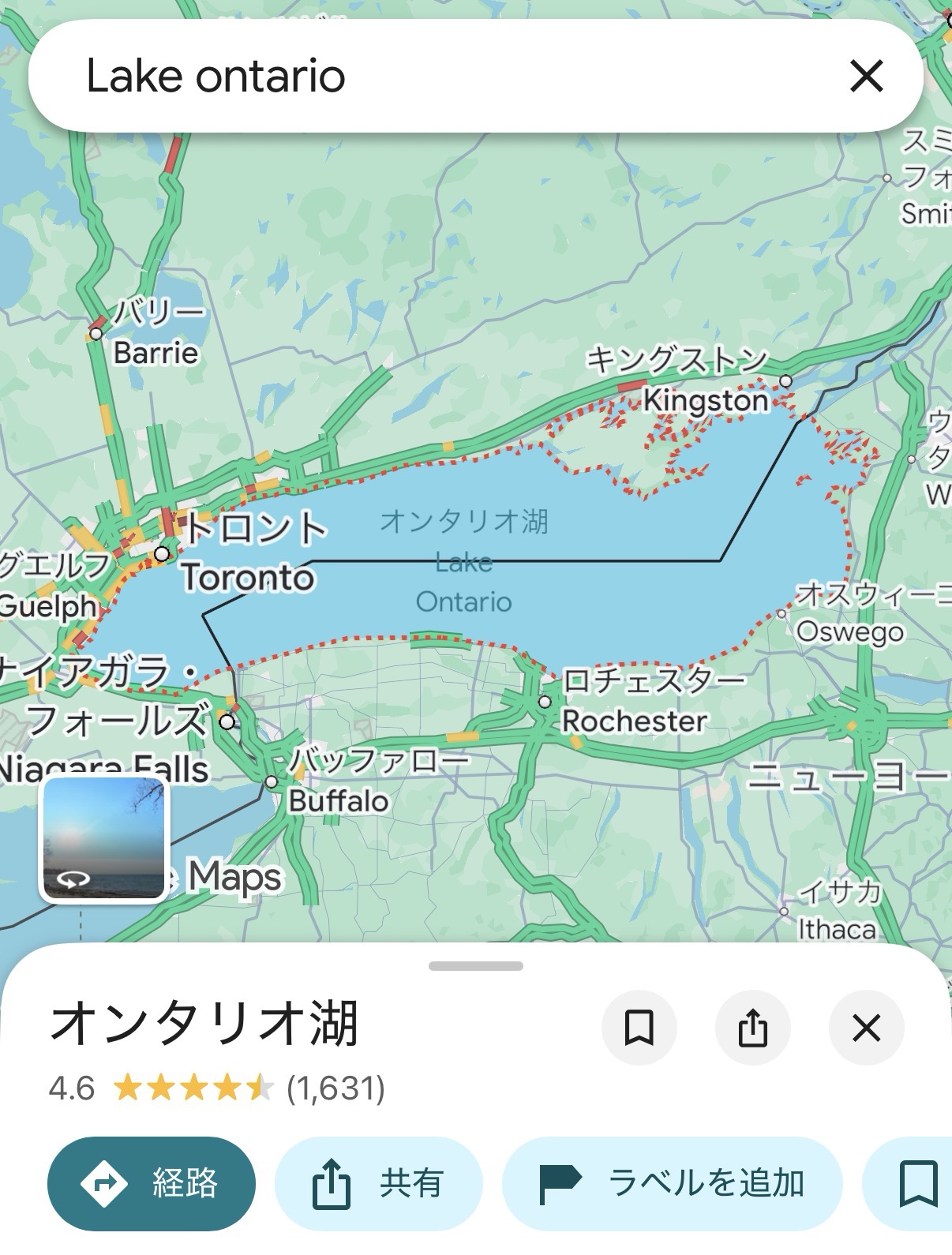Tap the Lake ontario search field
This screenshot has height=1255, width=952.
[442, 77]
